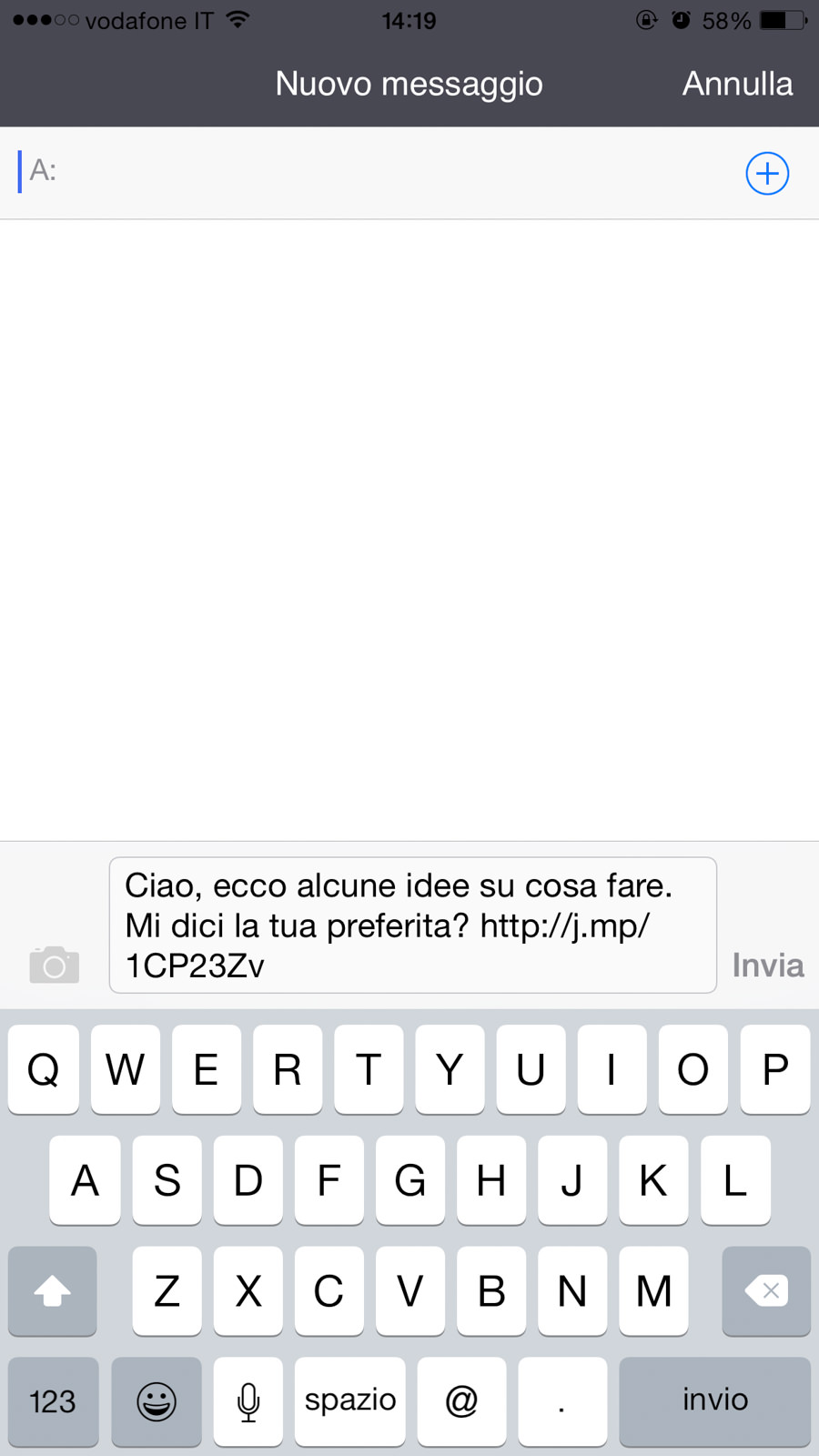Type the @ symbol key
Viewport: 819px width, 1456px height.
tap(461, 1400)
